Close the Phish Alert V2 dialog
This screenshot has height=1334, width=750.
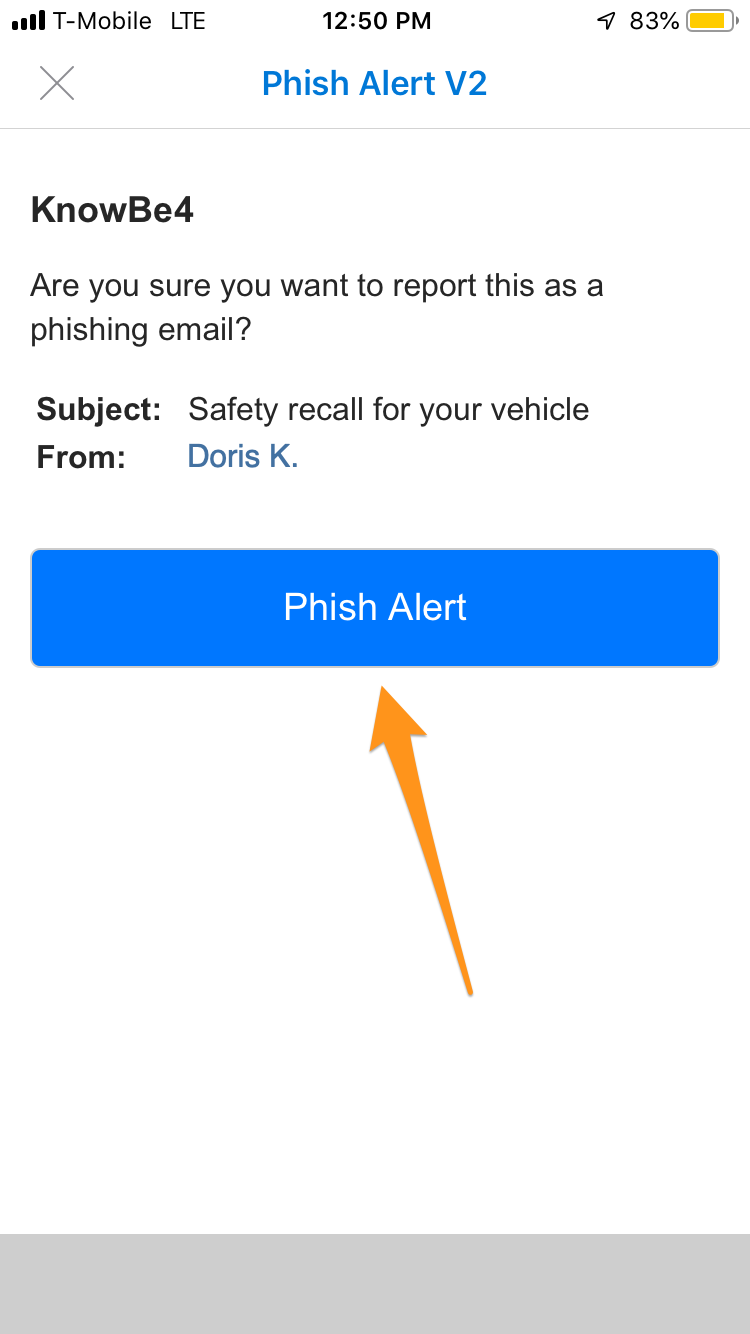[x=57, y=83]
